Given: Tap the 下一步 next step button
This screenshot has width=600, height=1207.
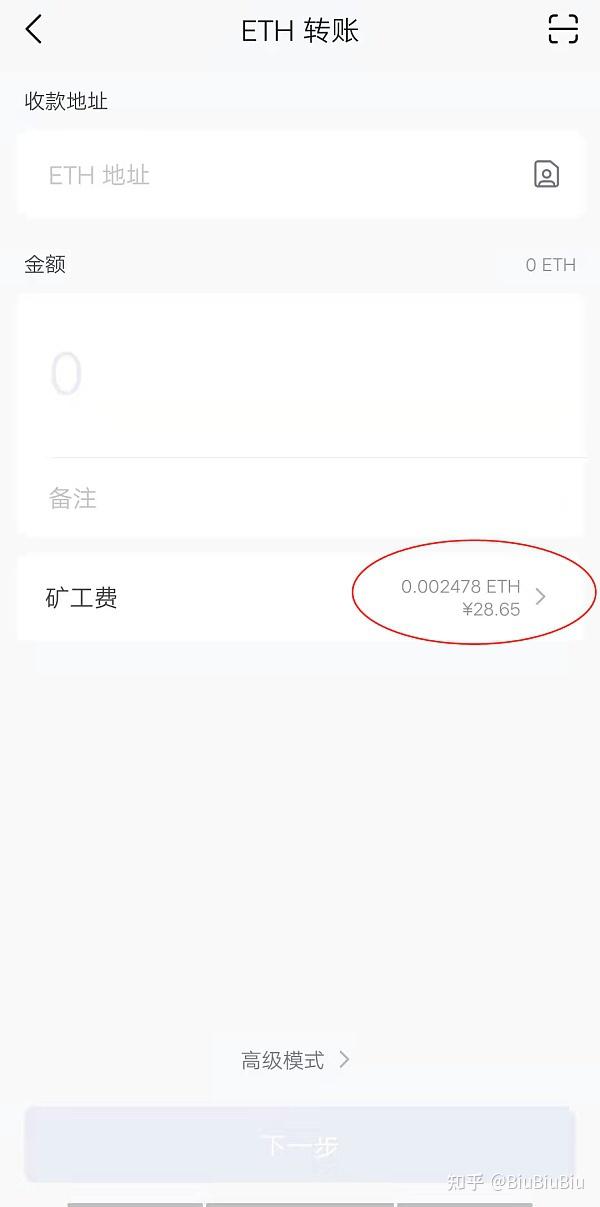Looking at the screenshot, I should [x=300, y=1145].
